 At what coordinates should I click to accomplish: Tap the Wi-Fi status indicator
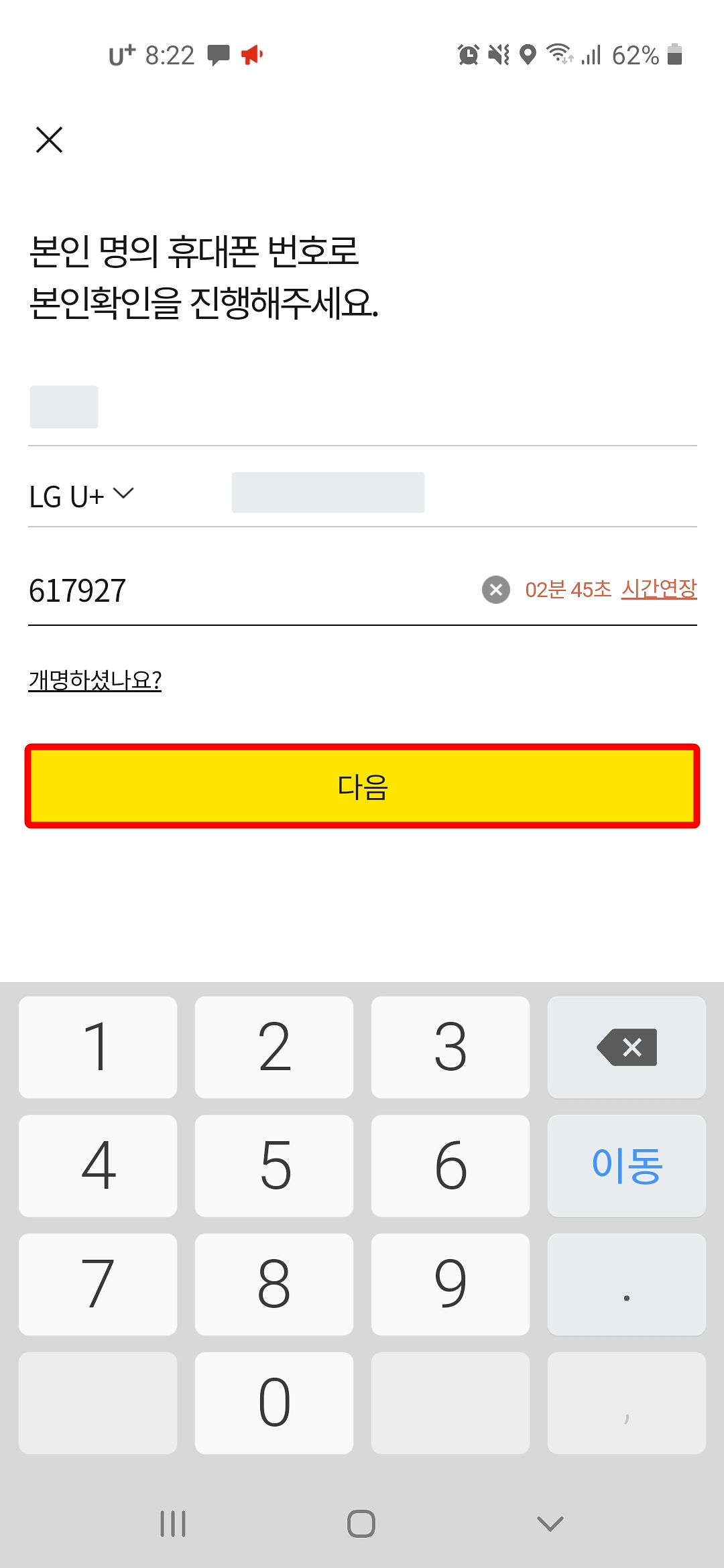point(560,54)
